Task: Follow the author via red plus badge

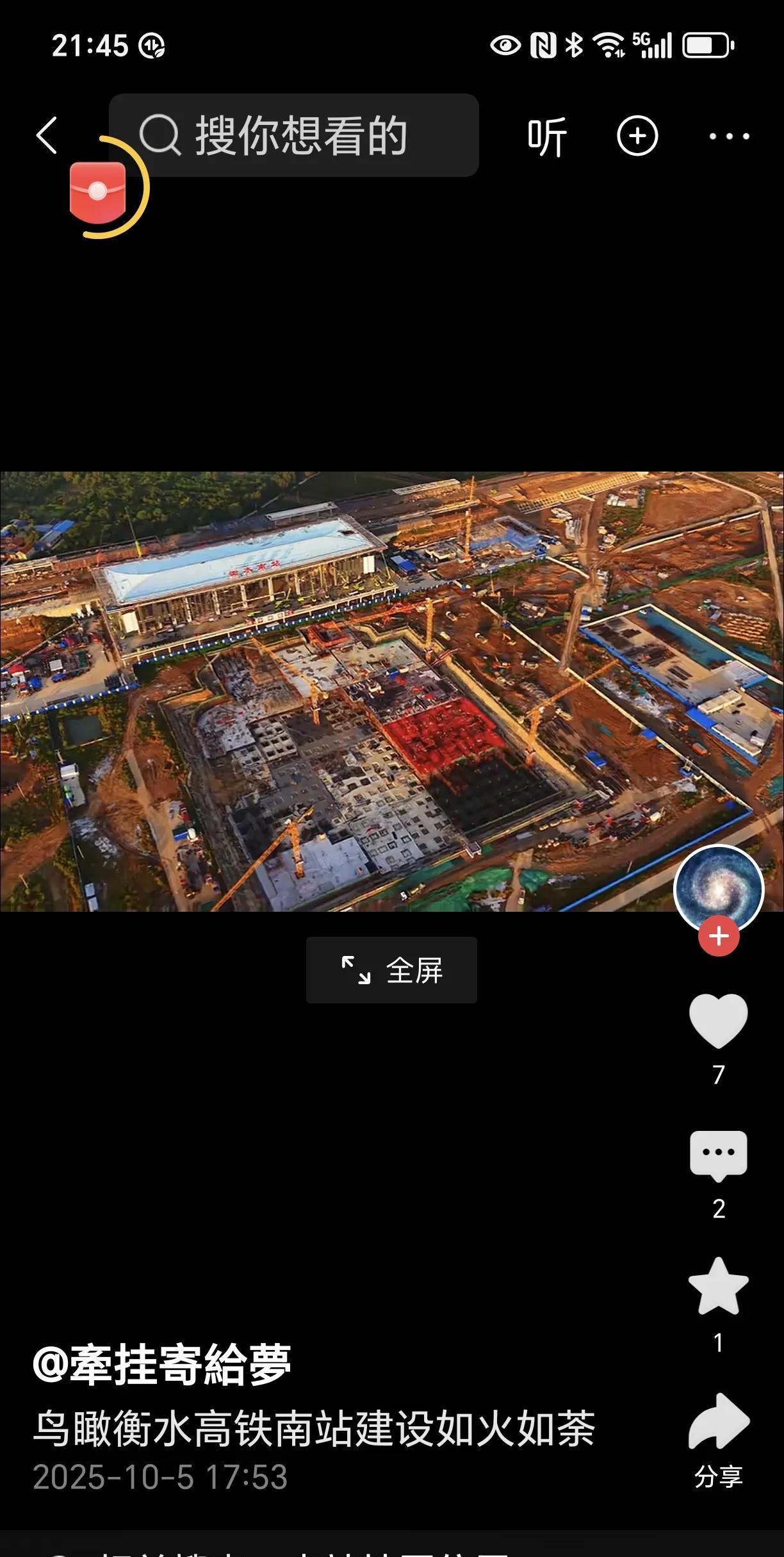Action: point(719,937)
